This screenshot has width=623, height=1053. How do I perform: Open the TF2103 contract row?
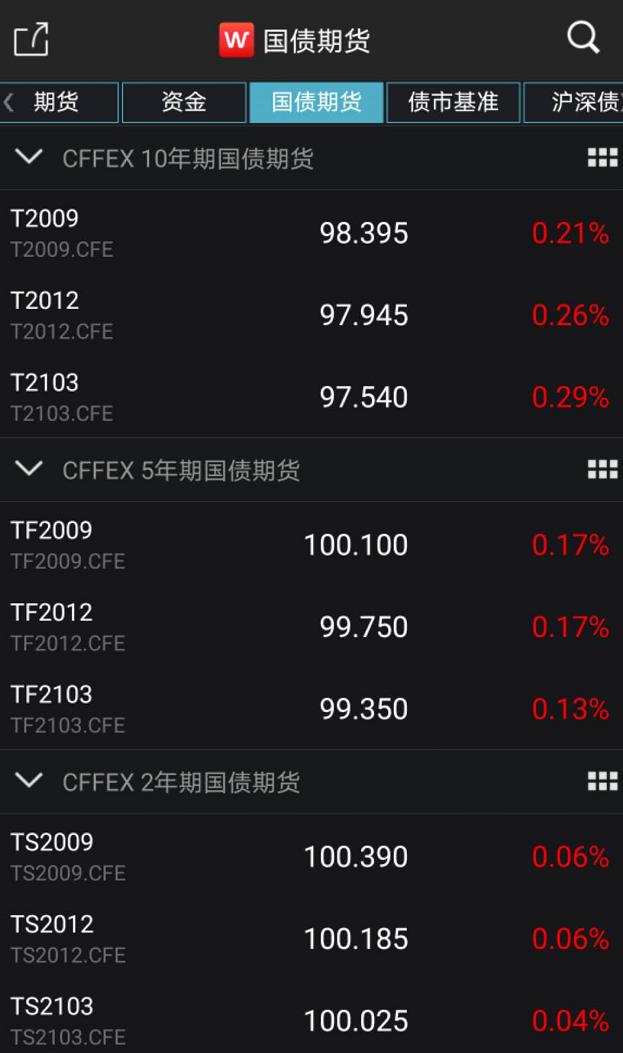tap(311, 709)
